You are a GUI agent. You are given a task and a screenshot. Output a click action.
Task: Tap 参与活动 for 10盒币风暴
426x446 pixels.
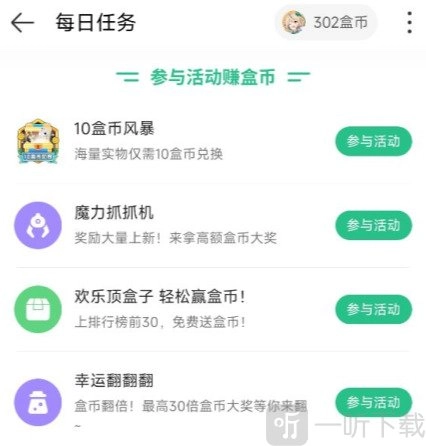pos(373,141)
